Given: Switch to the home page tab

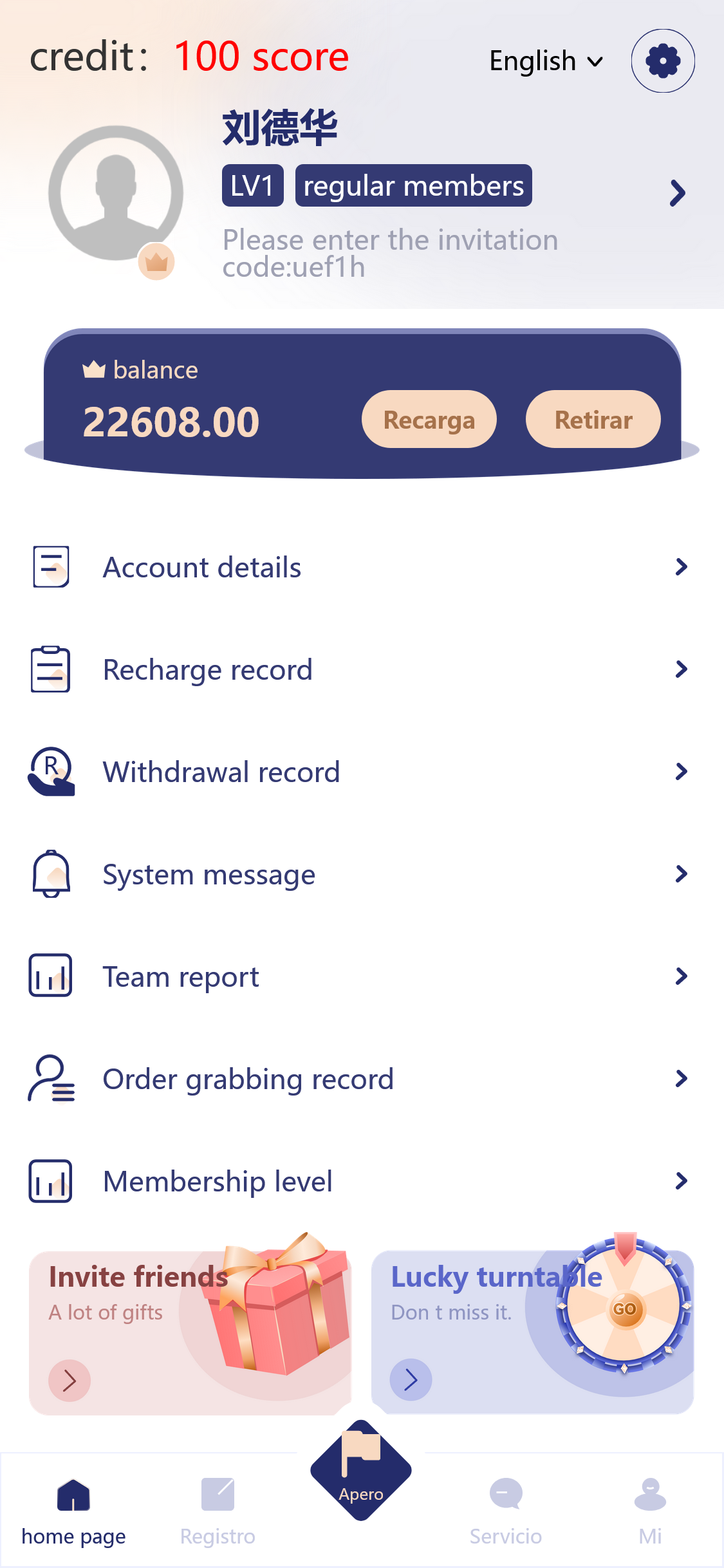Looking at the screenshot, I should [x=73, y=1510].
